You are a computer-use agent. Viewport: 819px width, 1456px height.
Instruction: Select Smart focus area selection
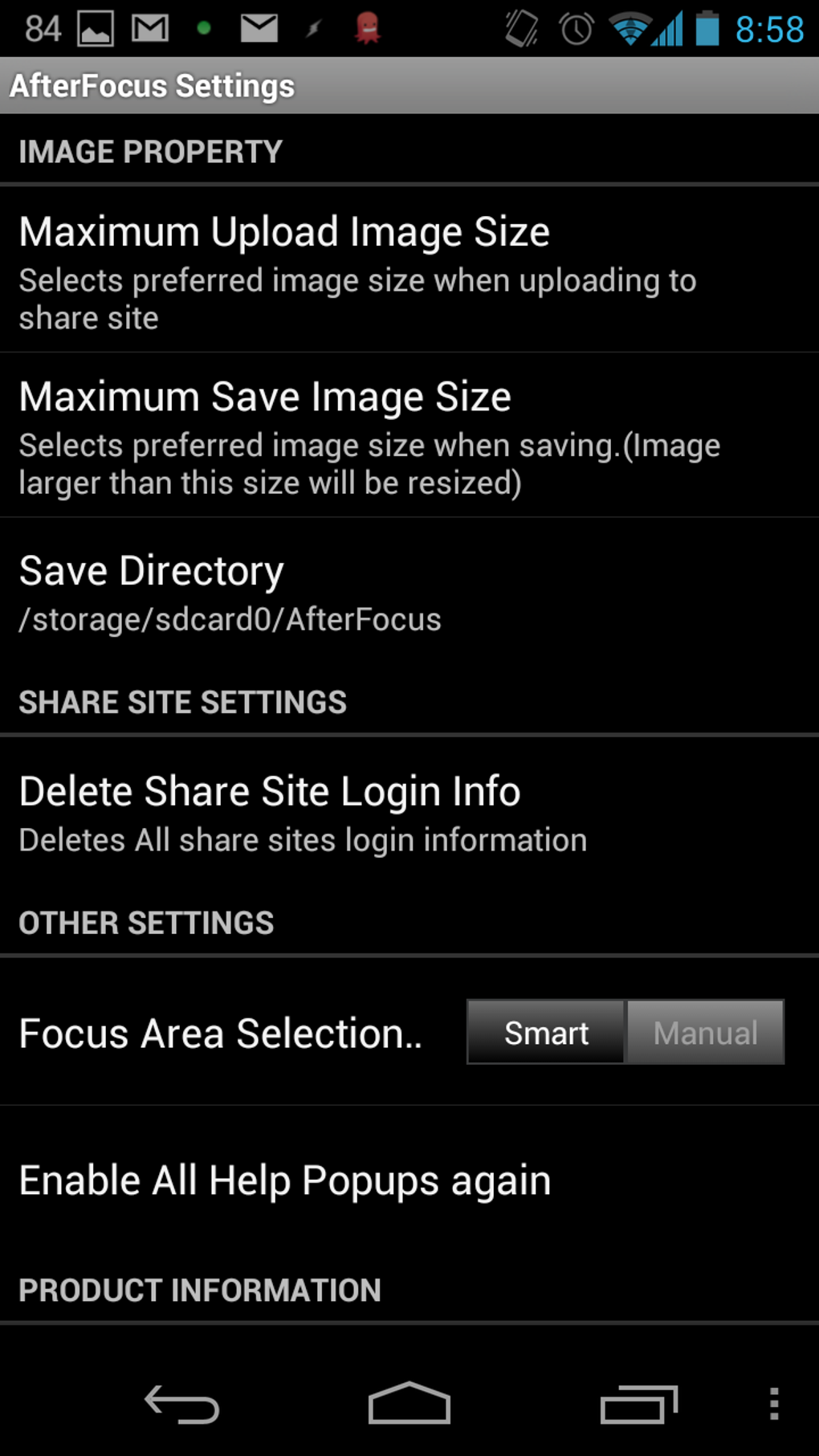tap(546, 1032)
